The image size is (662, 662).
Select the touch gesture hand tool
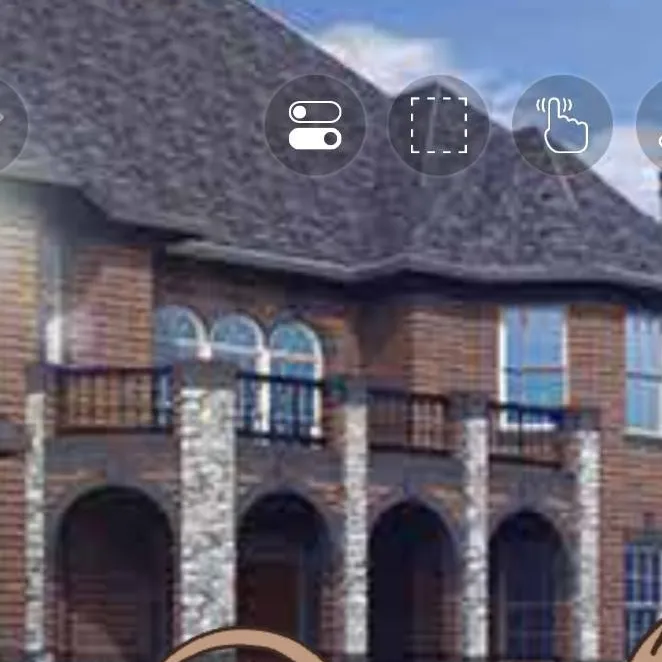pos(562,125)
